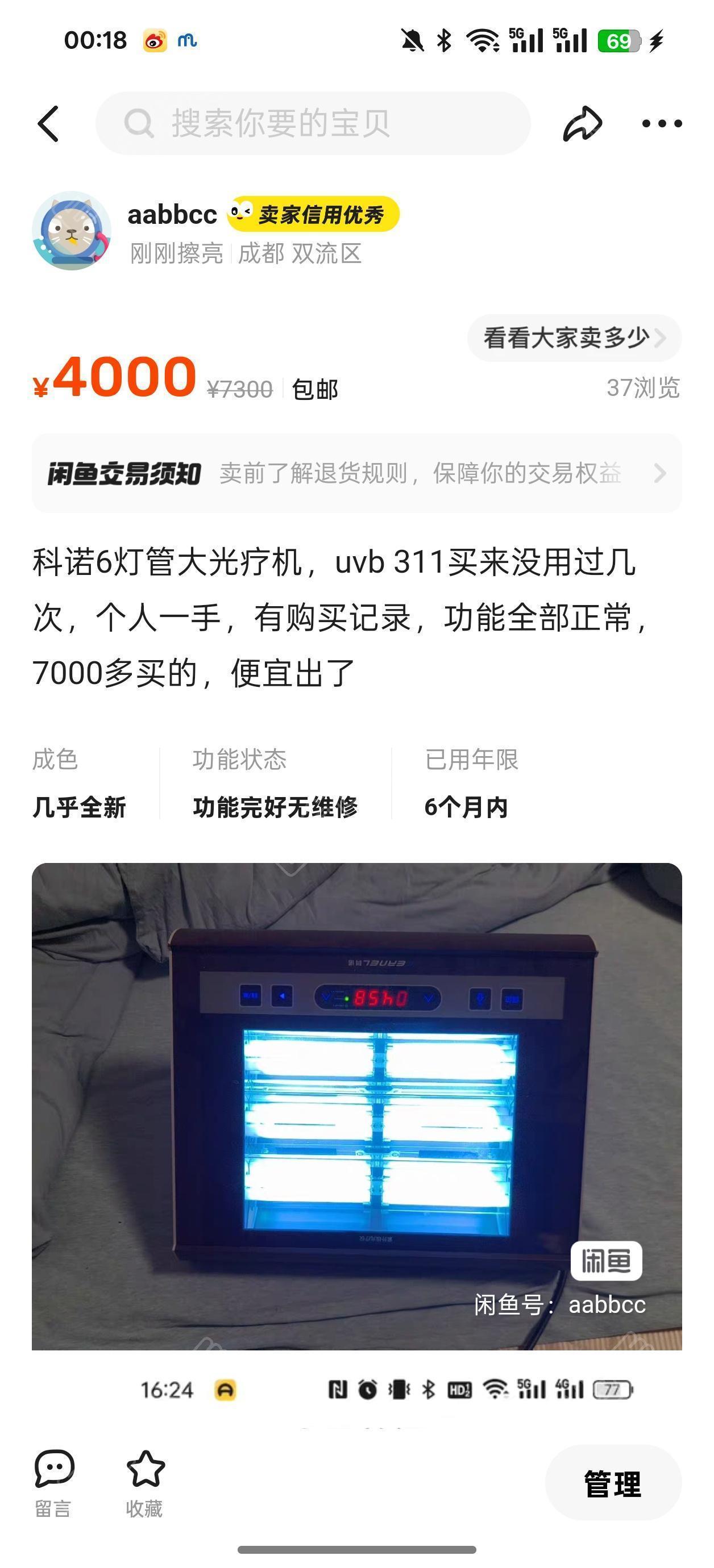The image size is (714, 1568).
Task: Favorite the listing with 收藏 star
Action: point(145,1483)
